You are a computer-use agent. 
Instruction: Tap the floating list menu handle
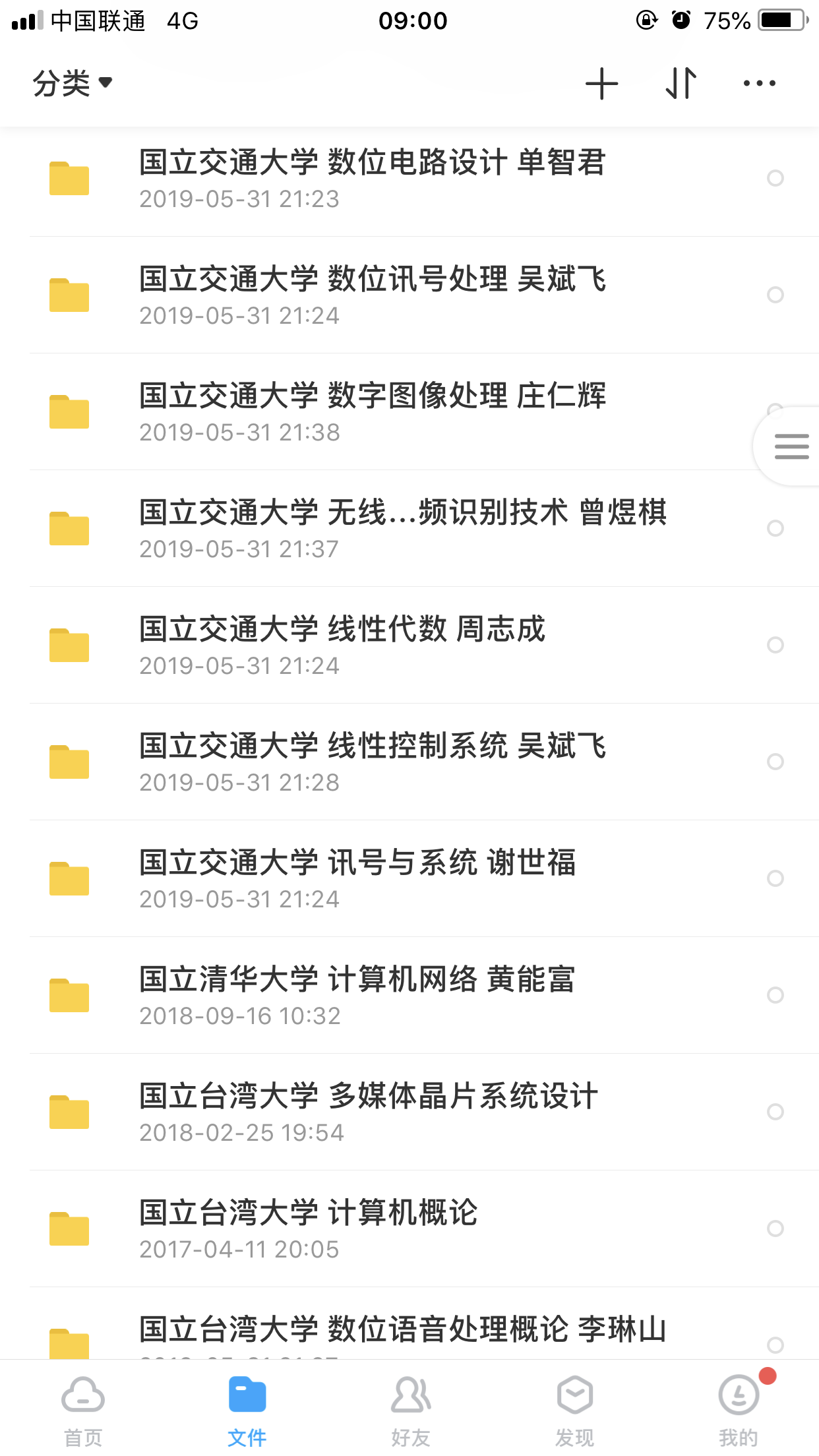791,446
